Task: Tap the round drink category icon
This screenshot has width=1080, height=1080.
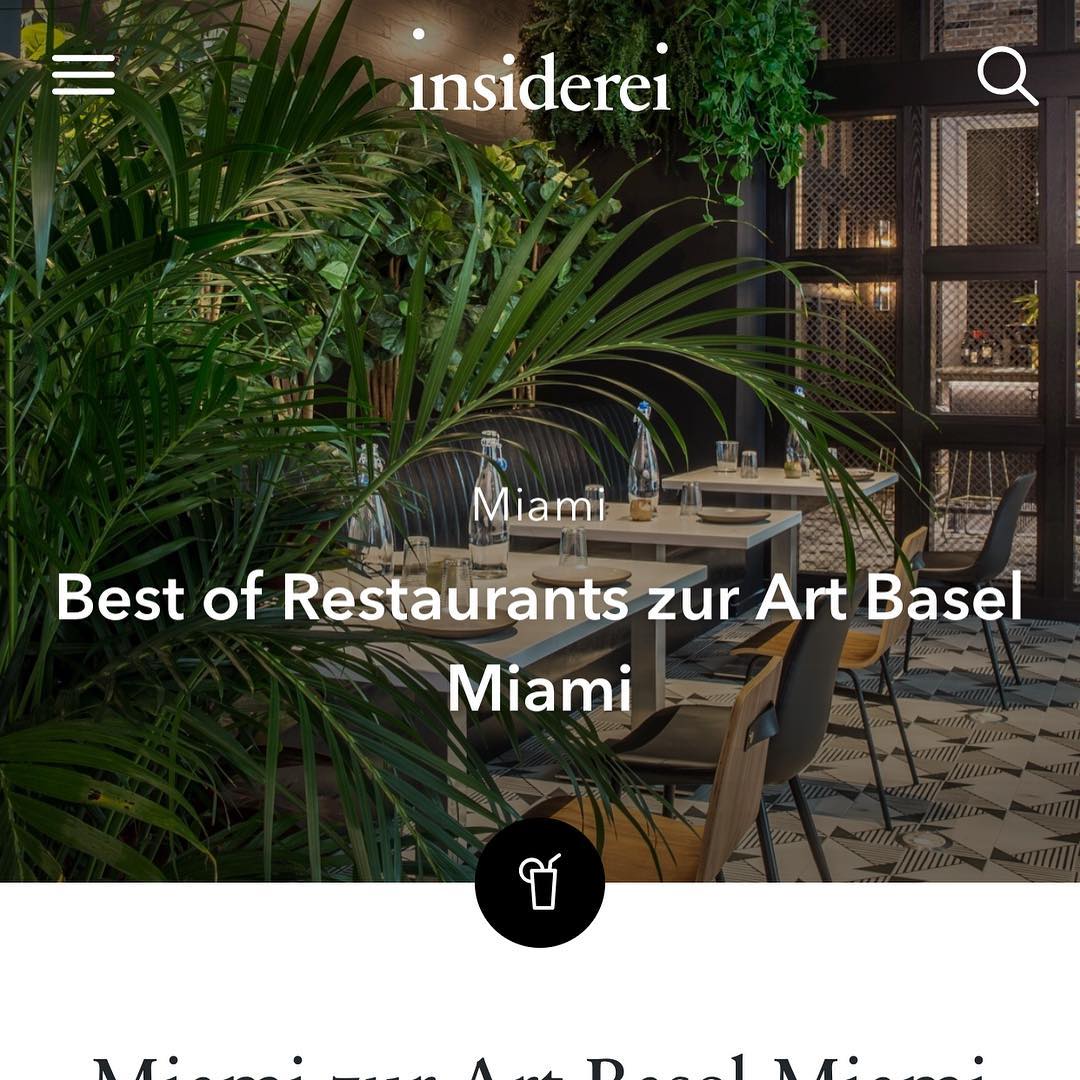Action: click(x=540, y=882)
